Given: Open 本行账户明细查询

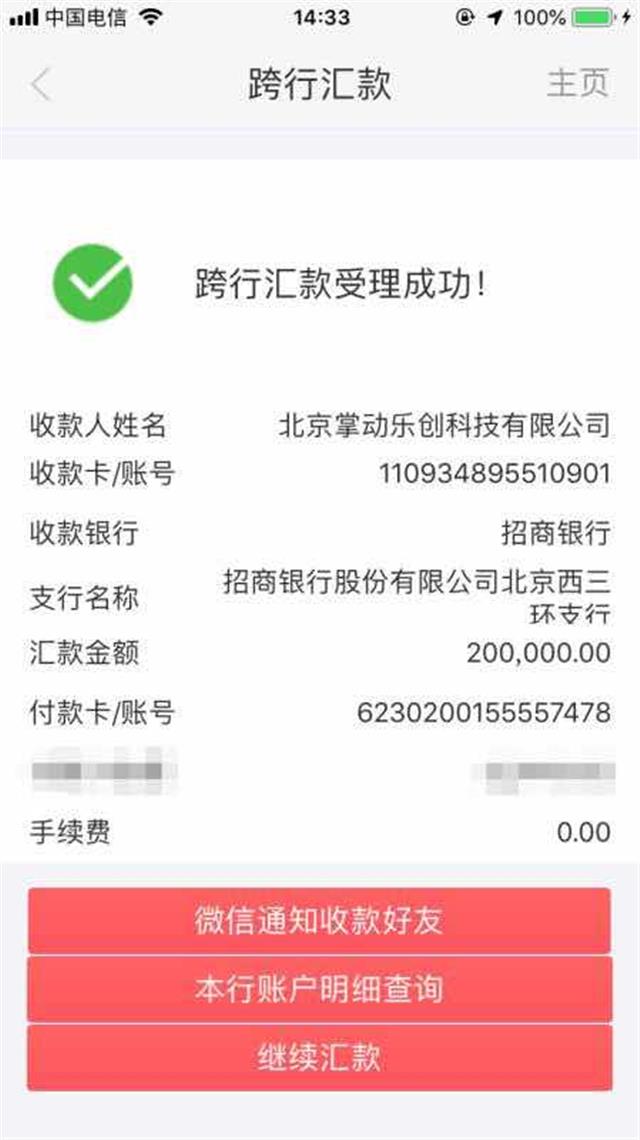Looking at the screenshot, I should coord(319,989).
